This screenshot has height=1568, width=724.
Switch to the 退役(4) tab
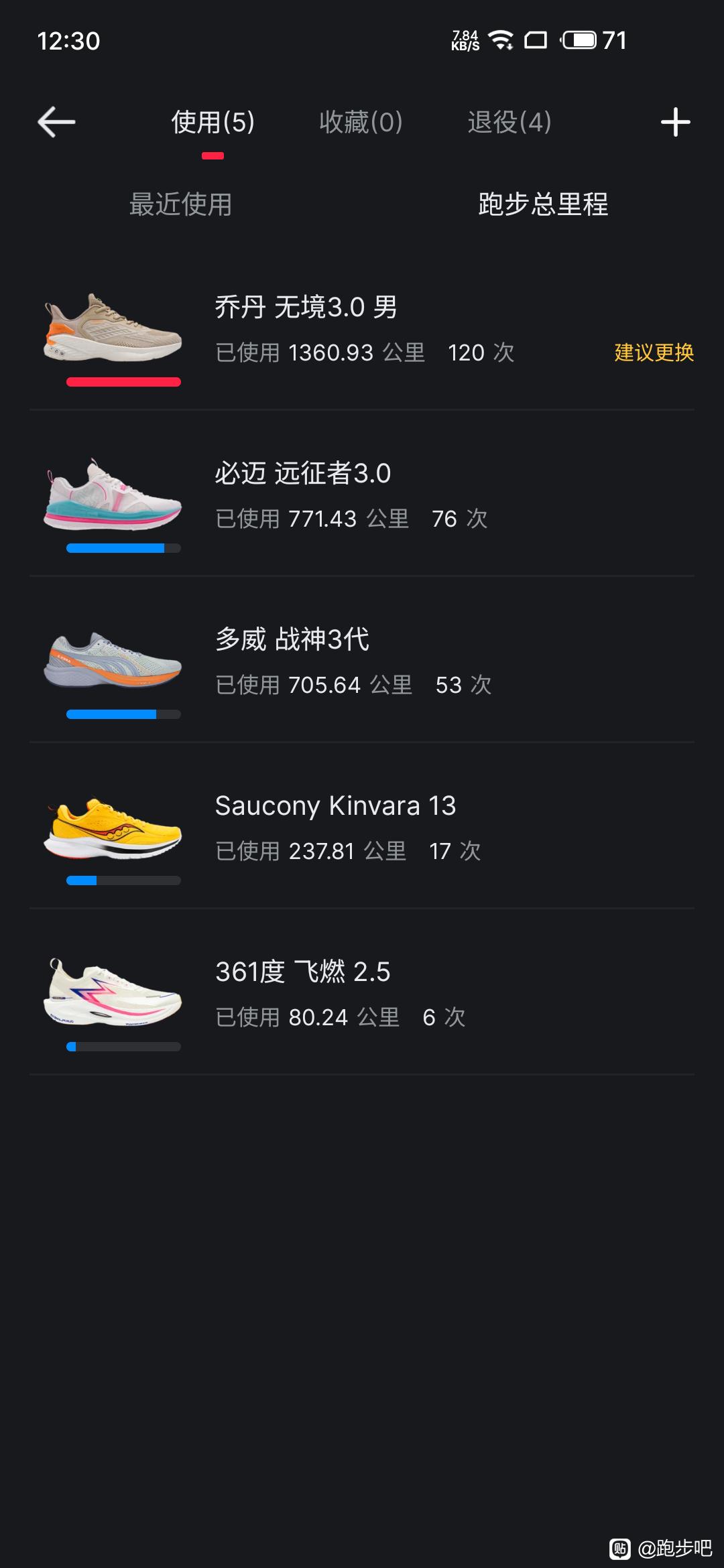[x=509, y=123]
